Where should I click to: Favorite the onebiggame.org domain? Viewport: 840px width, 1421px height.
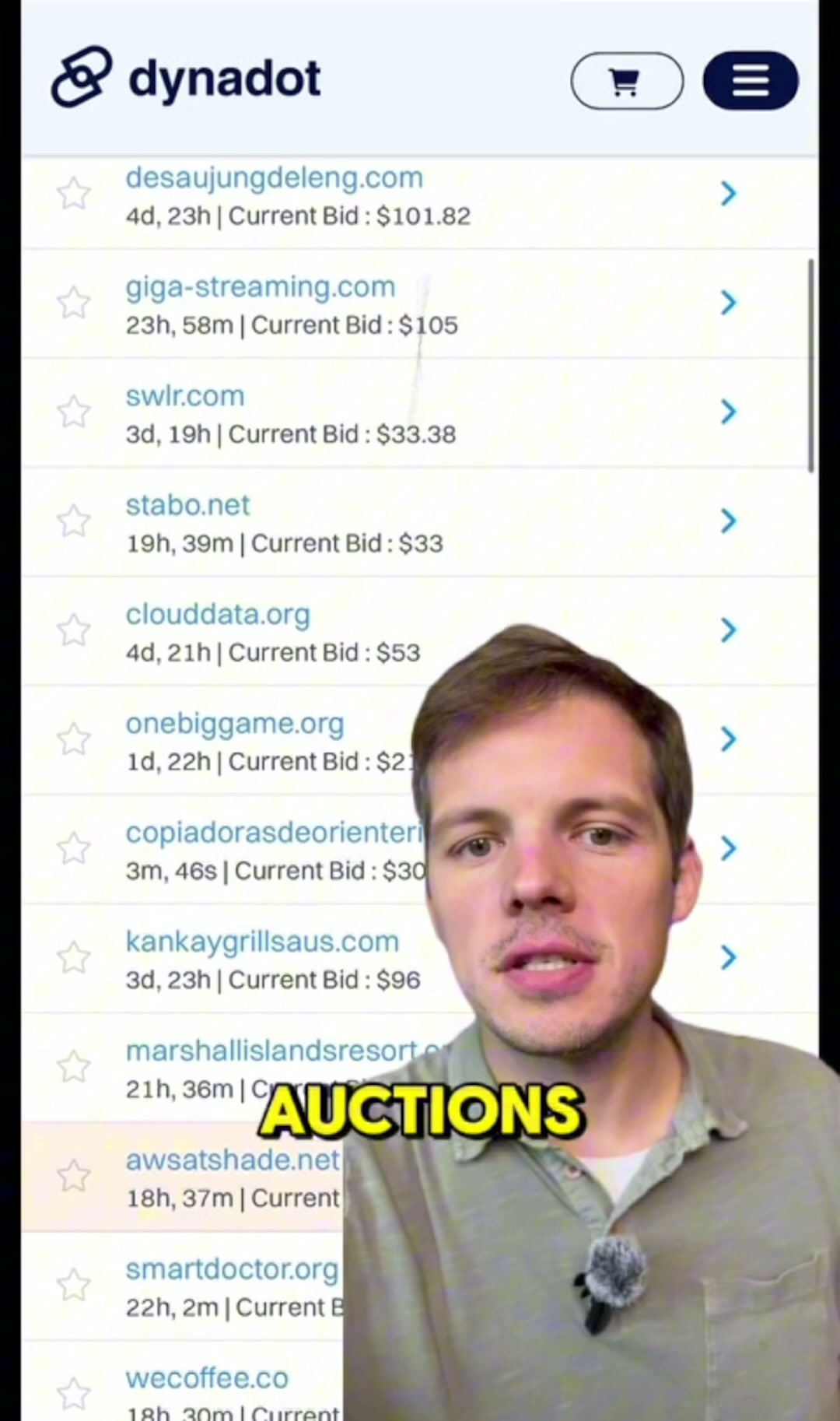tap(74, 739)
